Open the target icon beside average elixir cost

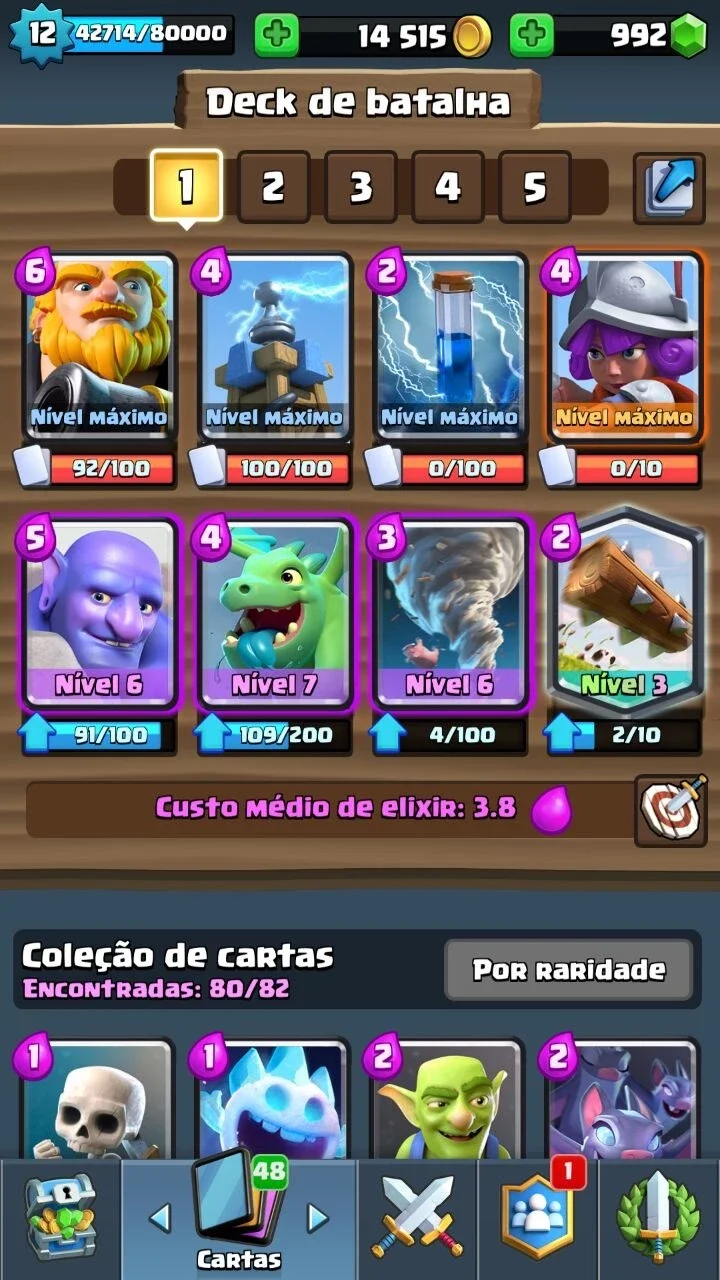(x=670, y=809)
